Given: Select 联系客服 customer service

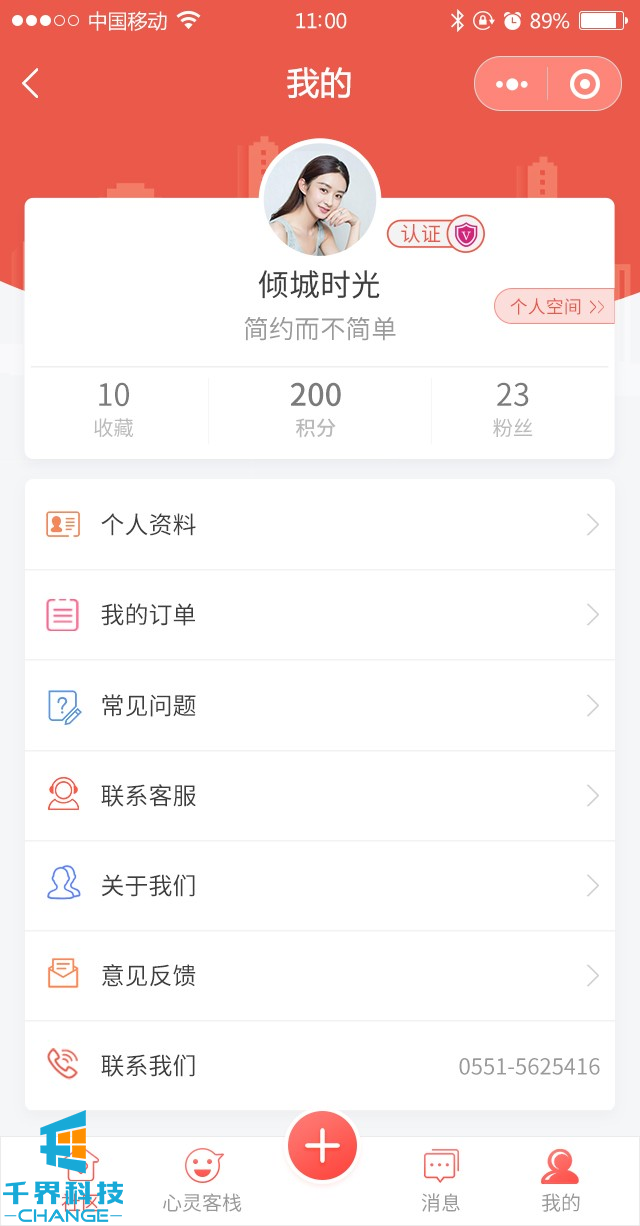Looking at the screenshot, I should pyautogui.click(x=320, y=796).
